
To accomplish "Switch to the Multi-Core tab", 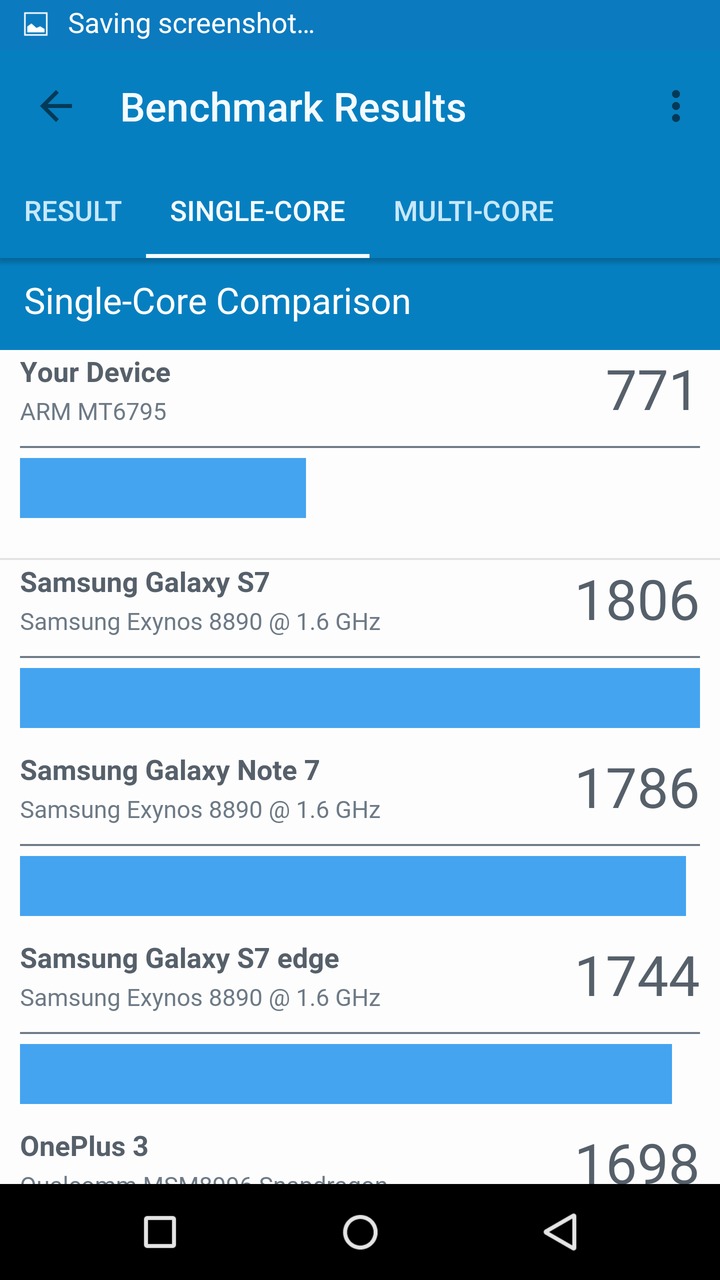I will click(473, 211).
